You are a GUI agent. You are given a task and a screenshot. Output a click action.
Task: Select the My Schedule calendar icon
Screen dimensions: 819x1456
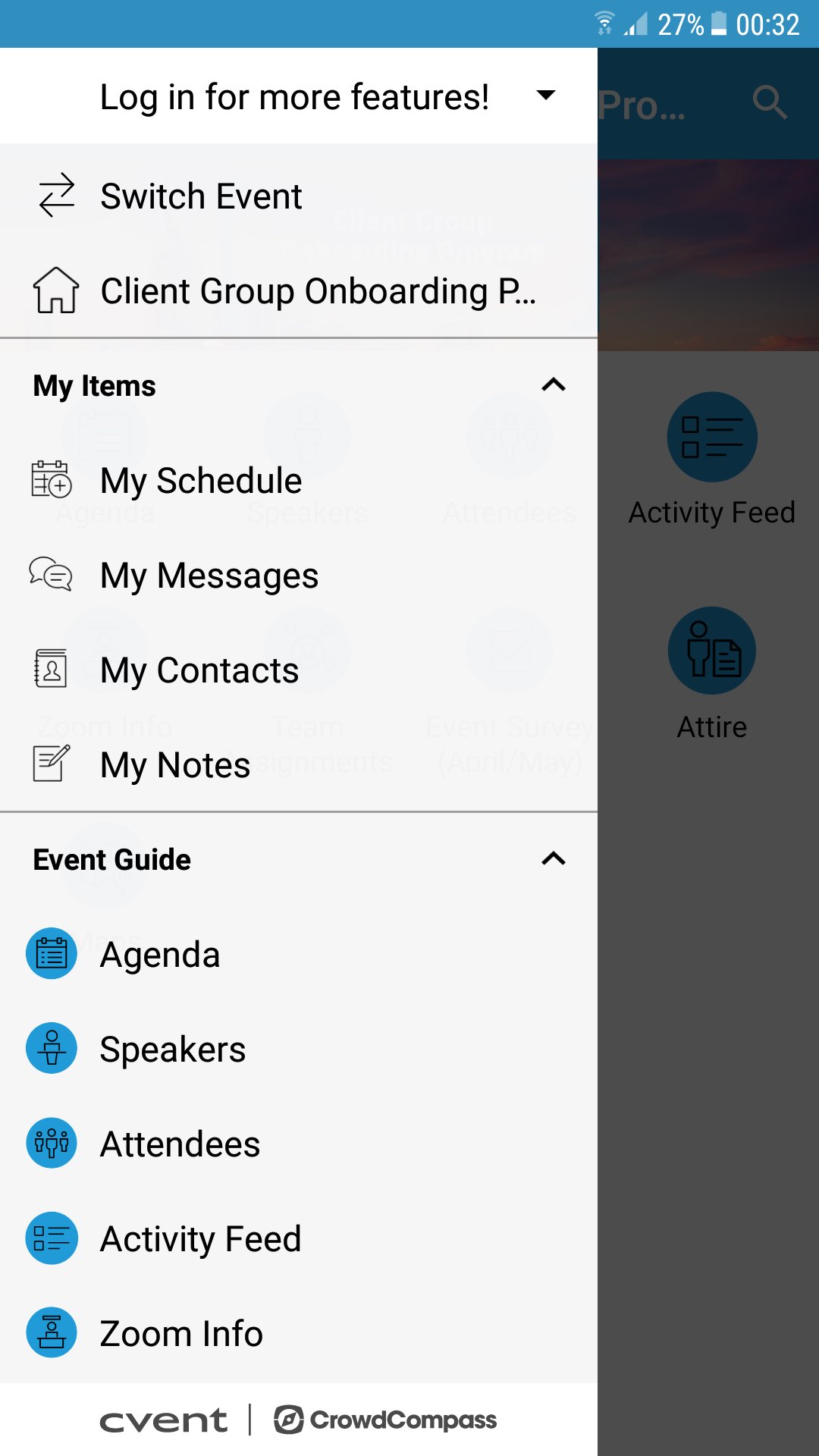(x=50, y=479)
